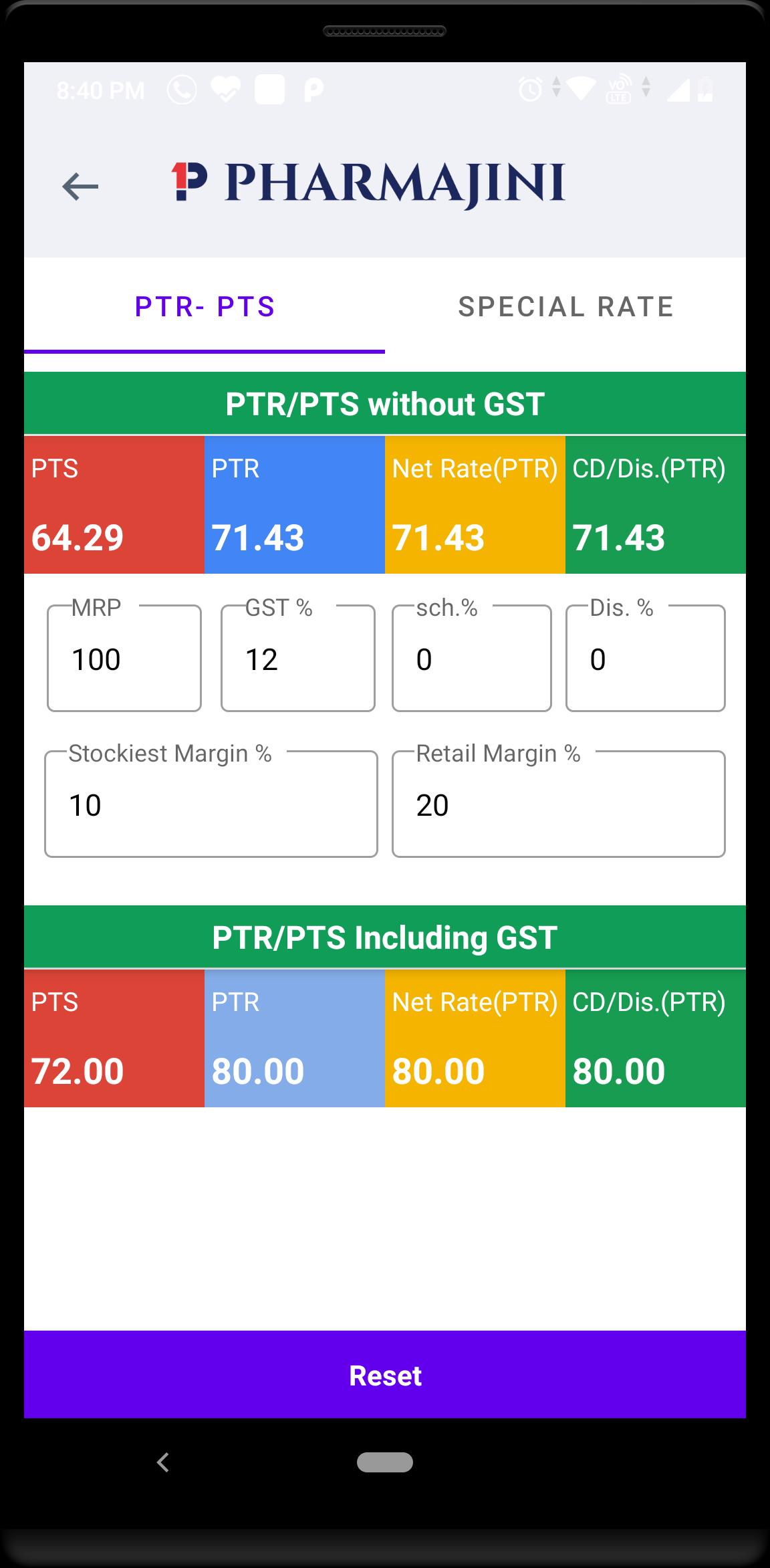
Task: Go to the home screen via the pill
Action: pos(385,1462)
